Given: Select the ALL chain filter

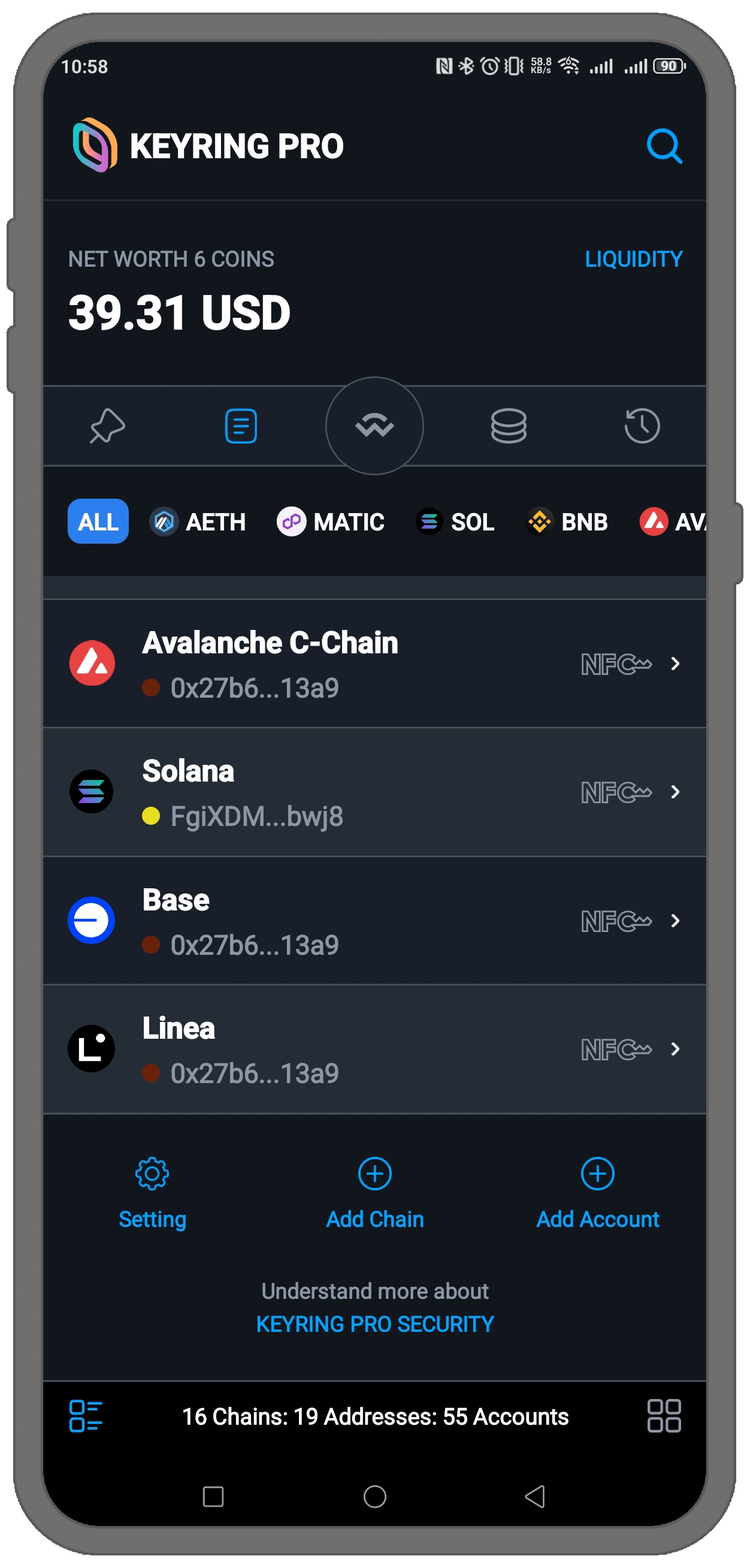Looking at the screenshot, I should tap(98, 521).
